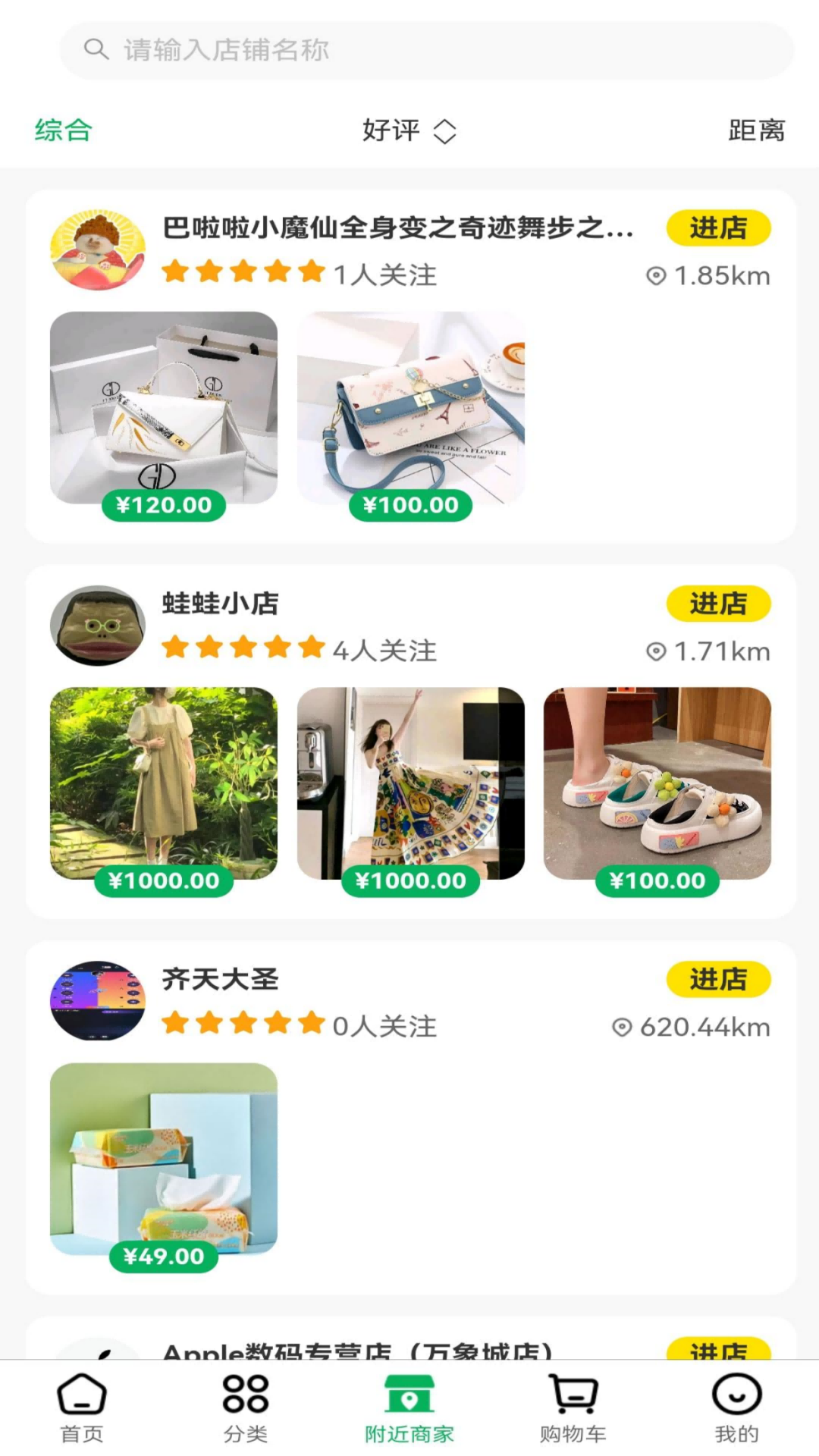The image size is (819, 1456).
Task: Tap the location pin beside 1.85km
Action: point(657,275)
